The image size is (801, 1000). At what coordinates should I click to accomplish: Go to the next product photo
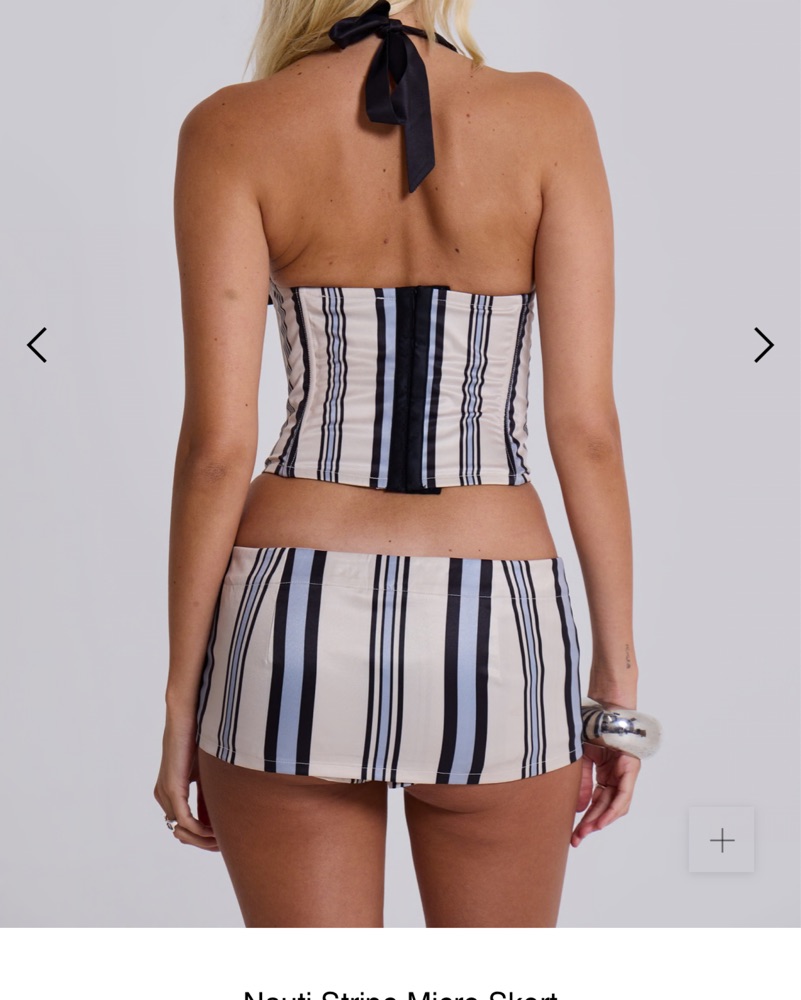(763, 345)
